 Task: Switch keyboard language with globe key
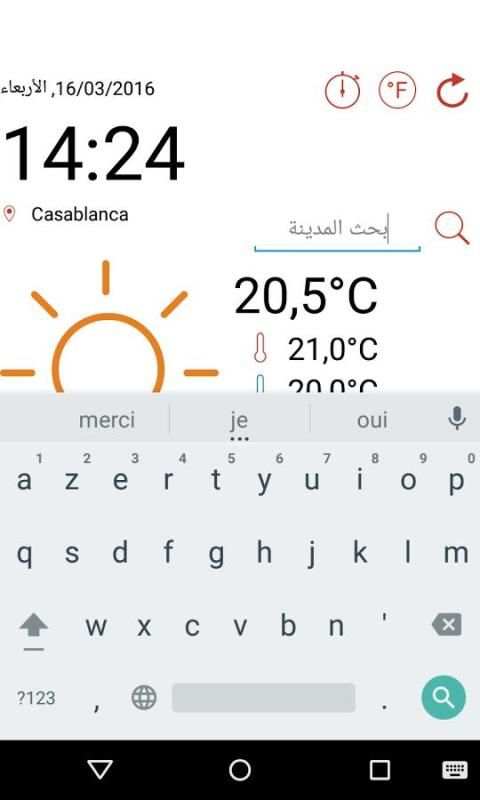(144, 697)
